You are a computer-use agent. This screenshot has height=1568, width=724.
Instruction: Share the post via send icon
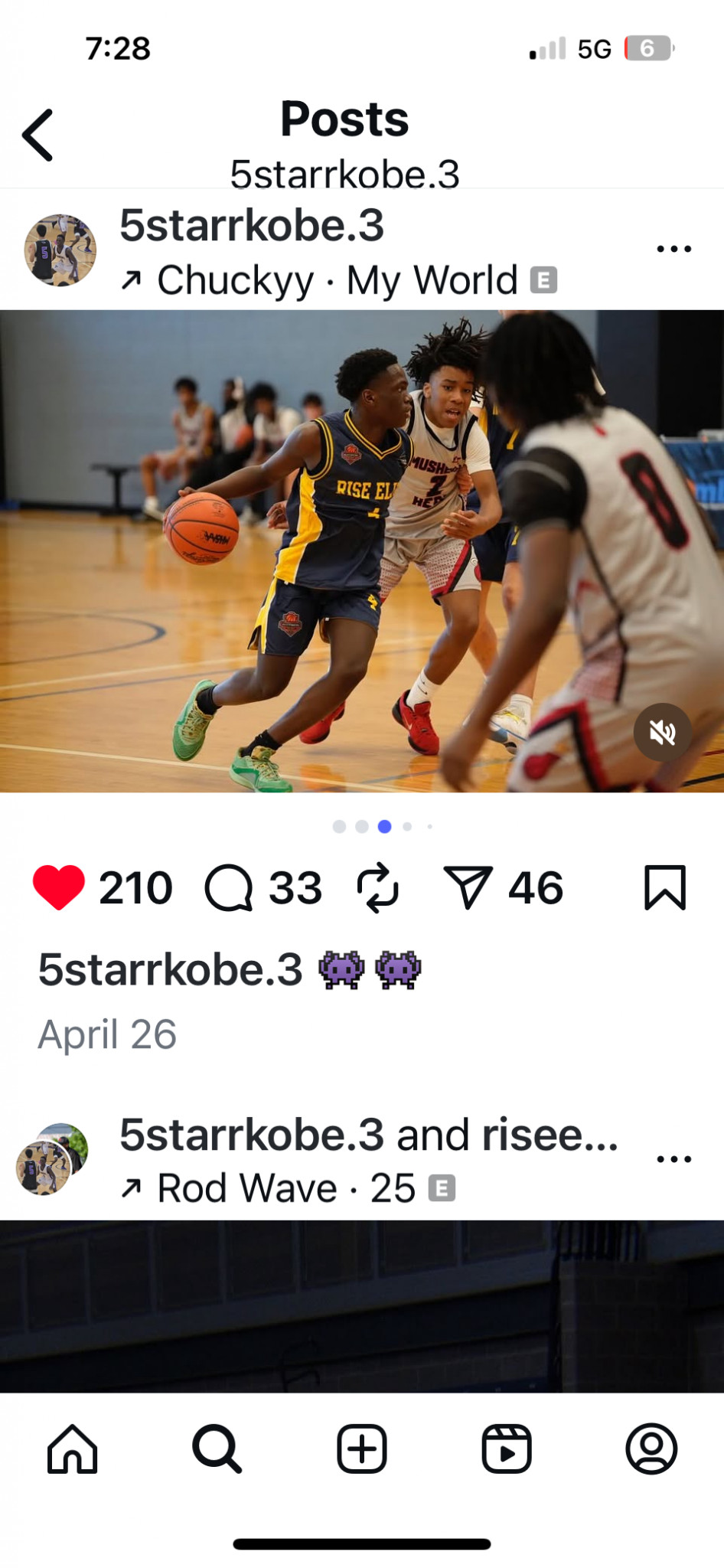468,888
